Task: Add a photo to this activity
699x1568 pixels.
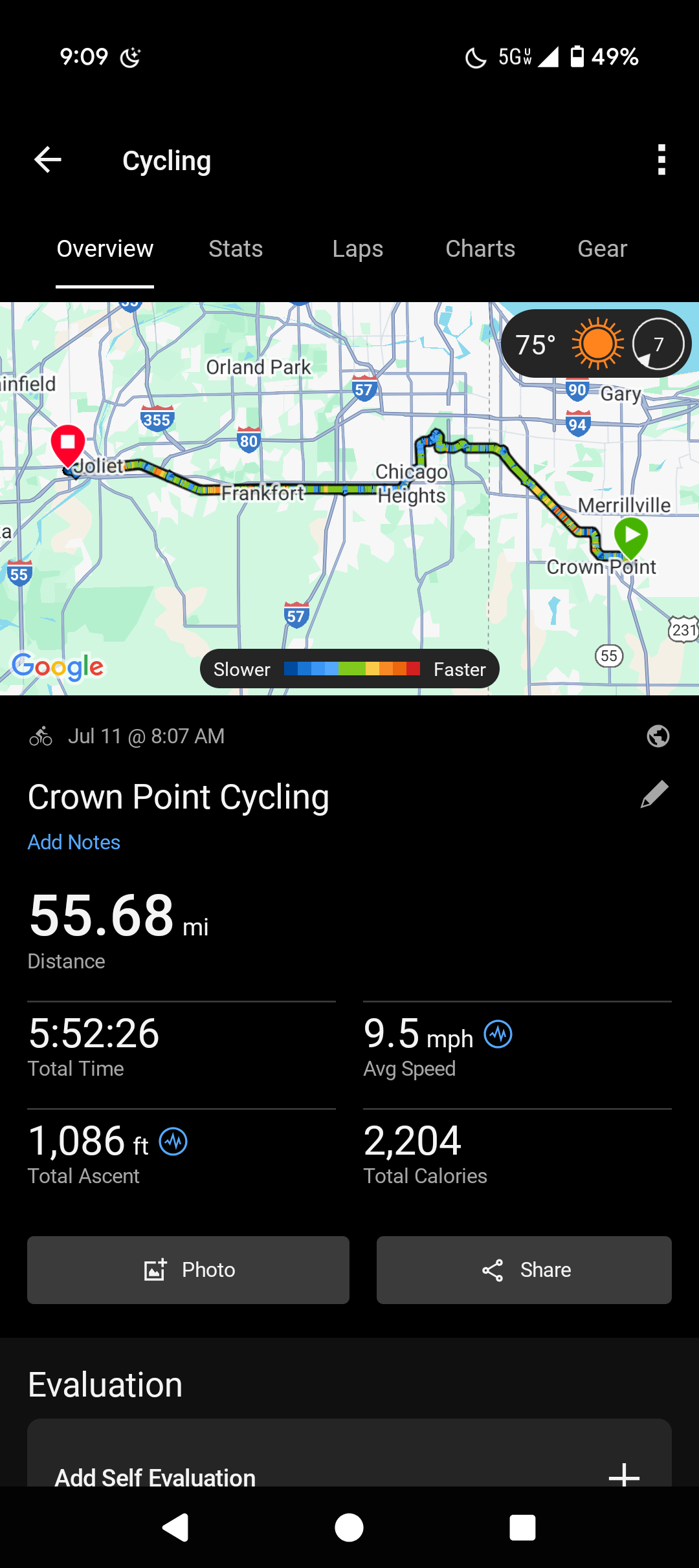Action: tap(188, 1270)
